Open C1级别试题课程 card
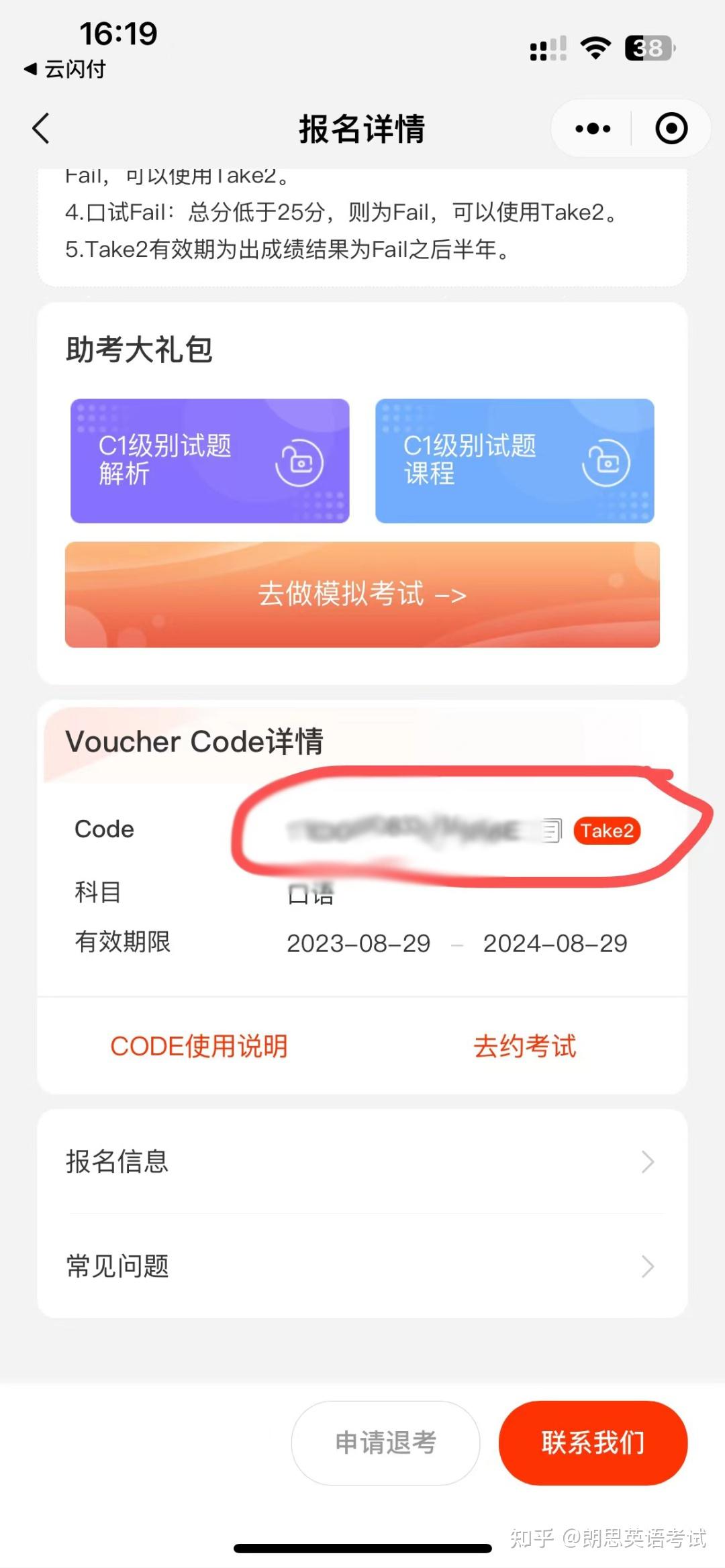This screenshot has width=725, height=1568. tap(514, 461)
